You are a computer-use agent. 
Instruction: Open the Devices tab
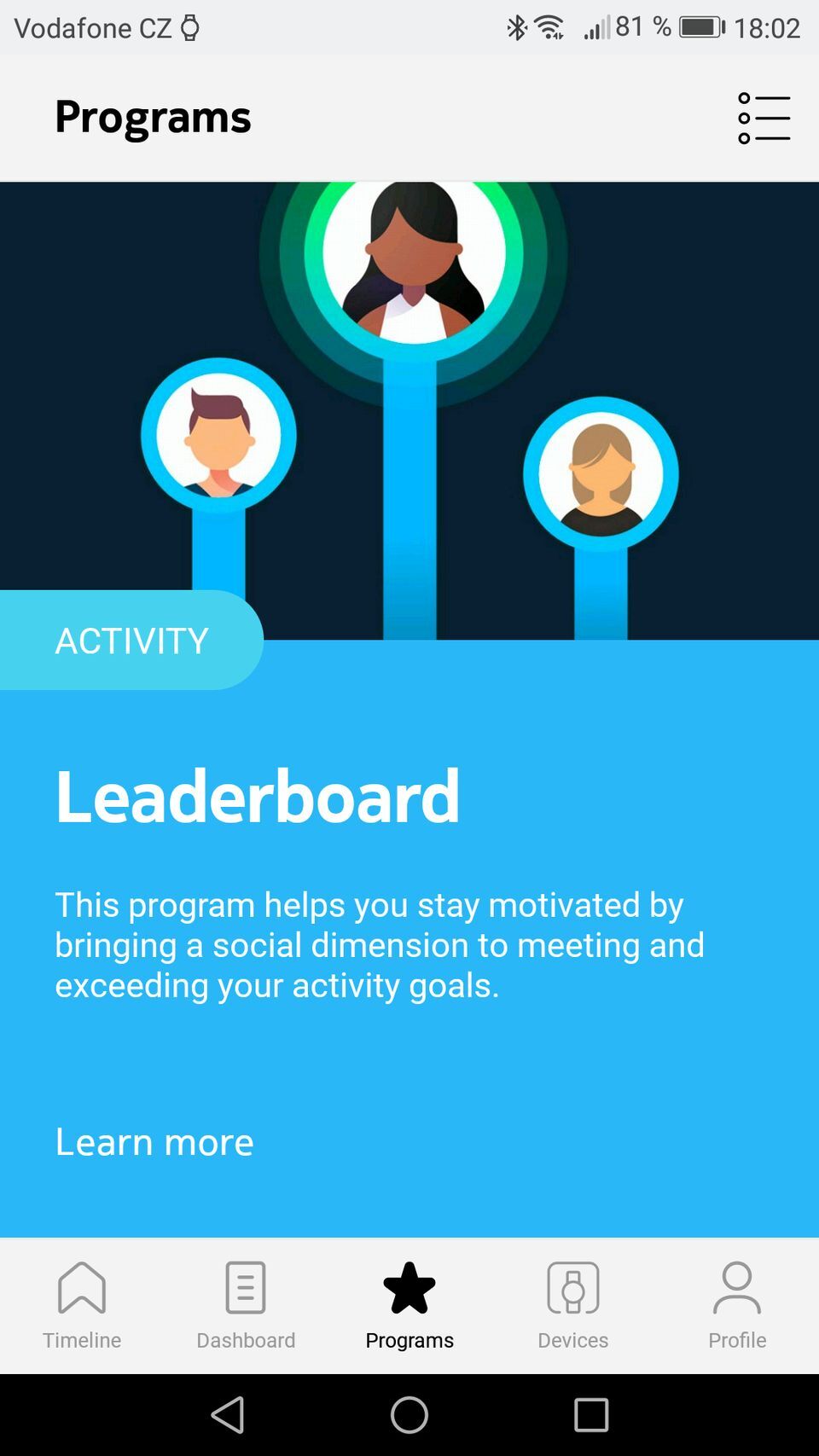click(573, 1305)
